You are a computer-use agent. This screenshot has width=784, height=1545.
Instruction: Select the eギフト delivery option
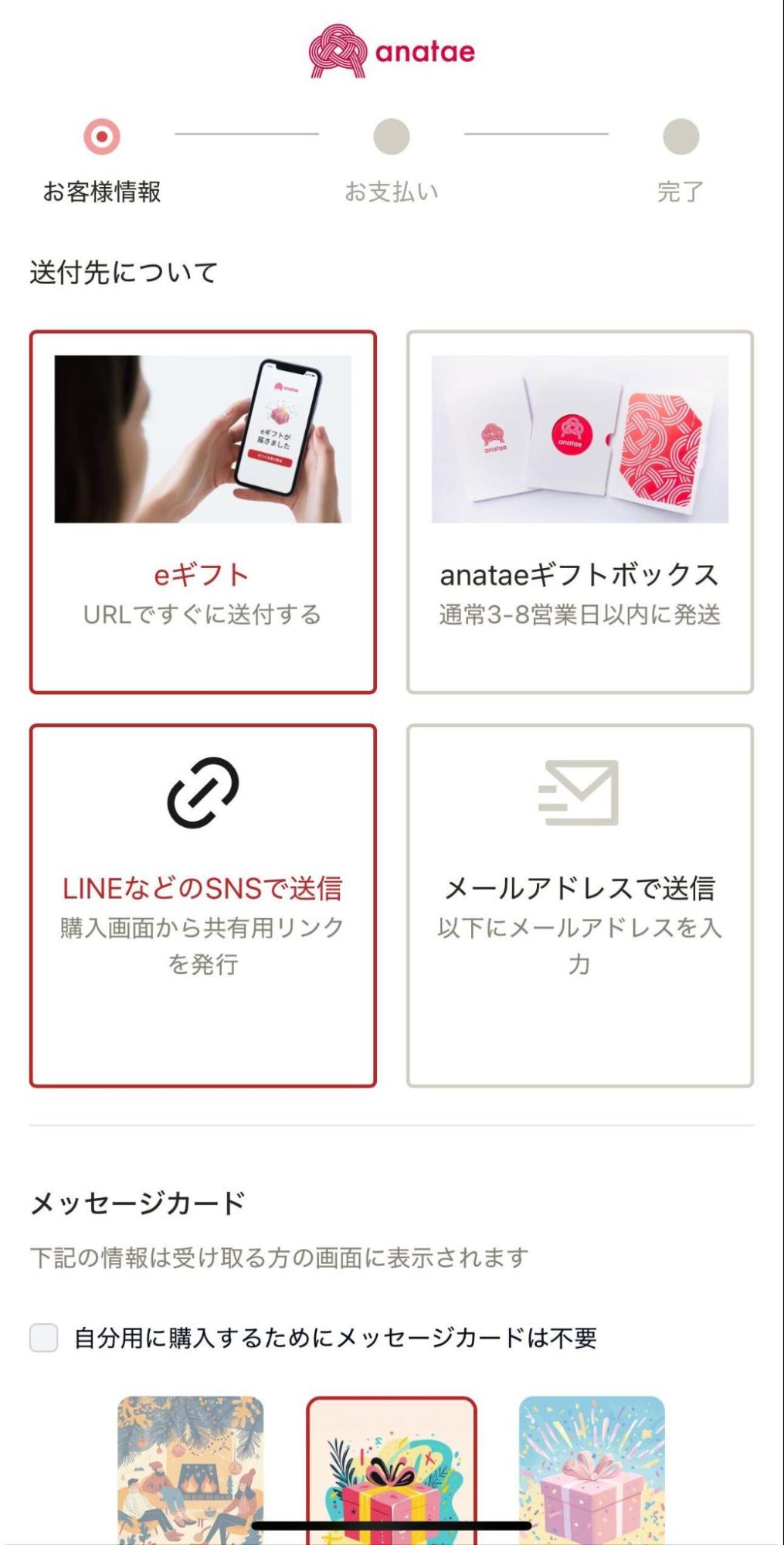pos(202,512)
